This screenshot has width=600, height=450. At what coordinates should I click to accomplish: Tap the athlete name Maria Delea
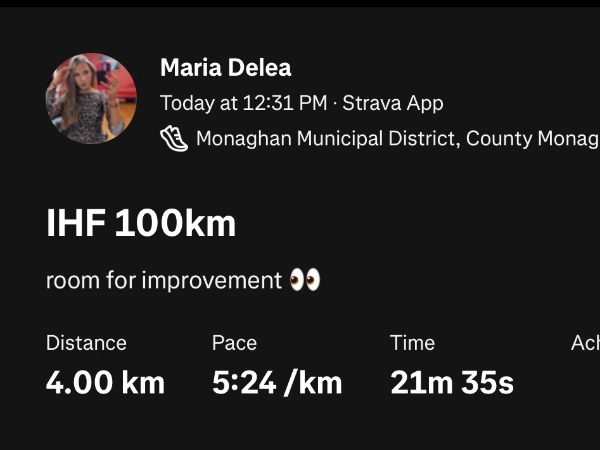tap(226, 68)
